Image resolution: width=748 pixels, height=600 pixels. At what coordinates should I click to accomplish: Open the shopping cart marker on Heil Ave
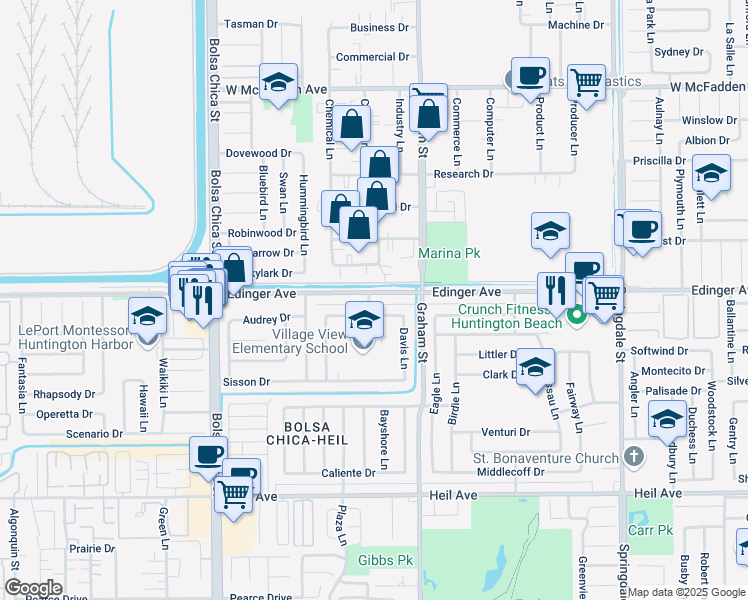pos(233,492)
